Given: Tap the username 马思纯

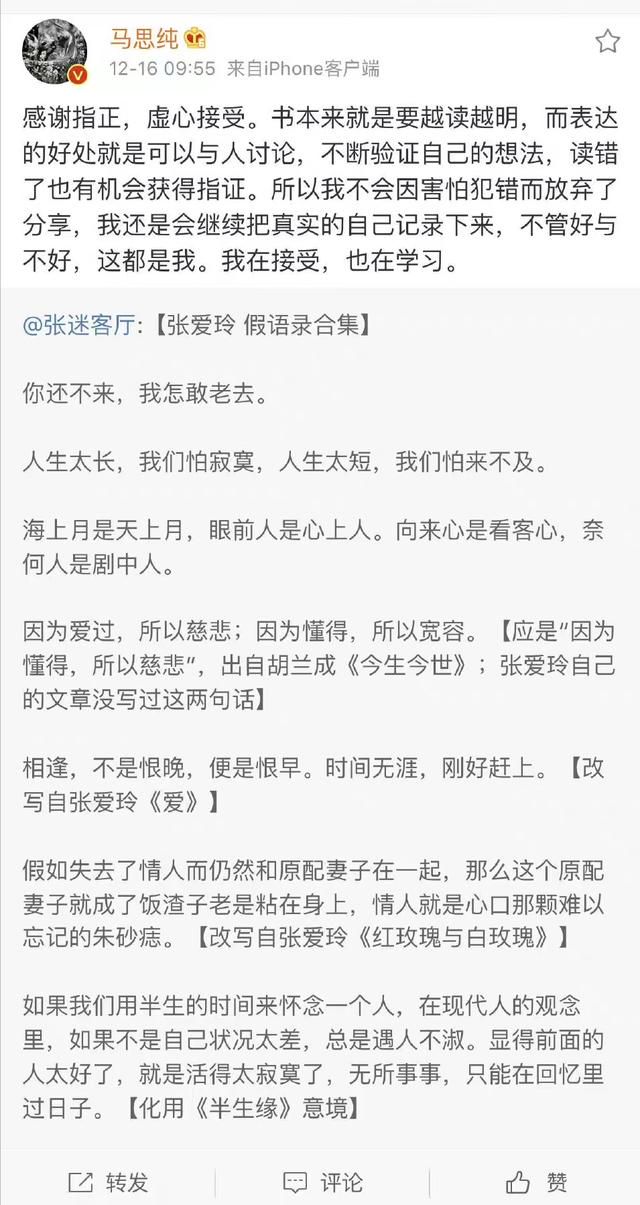Looking at the screenshot, I should click(144, 40).
